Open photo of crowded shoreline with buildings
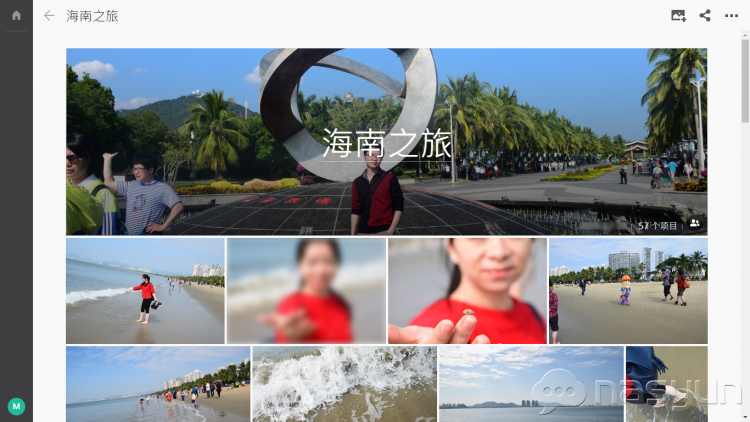Viewport: 750px width, 422px height. [x=158, y=383]
